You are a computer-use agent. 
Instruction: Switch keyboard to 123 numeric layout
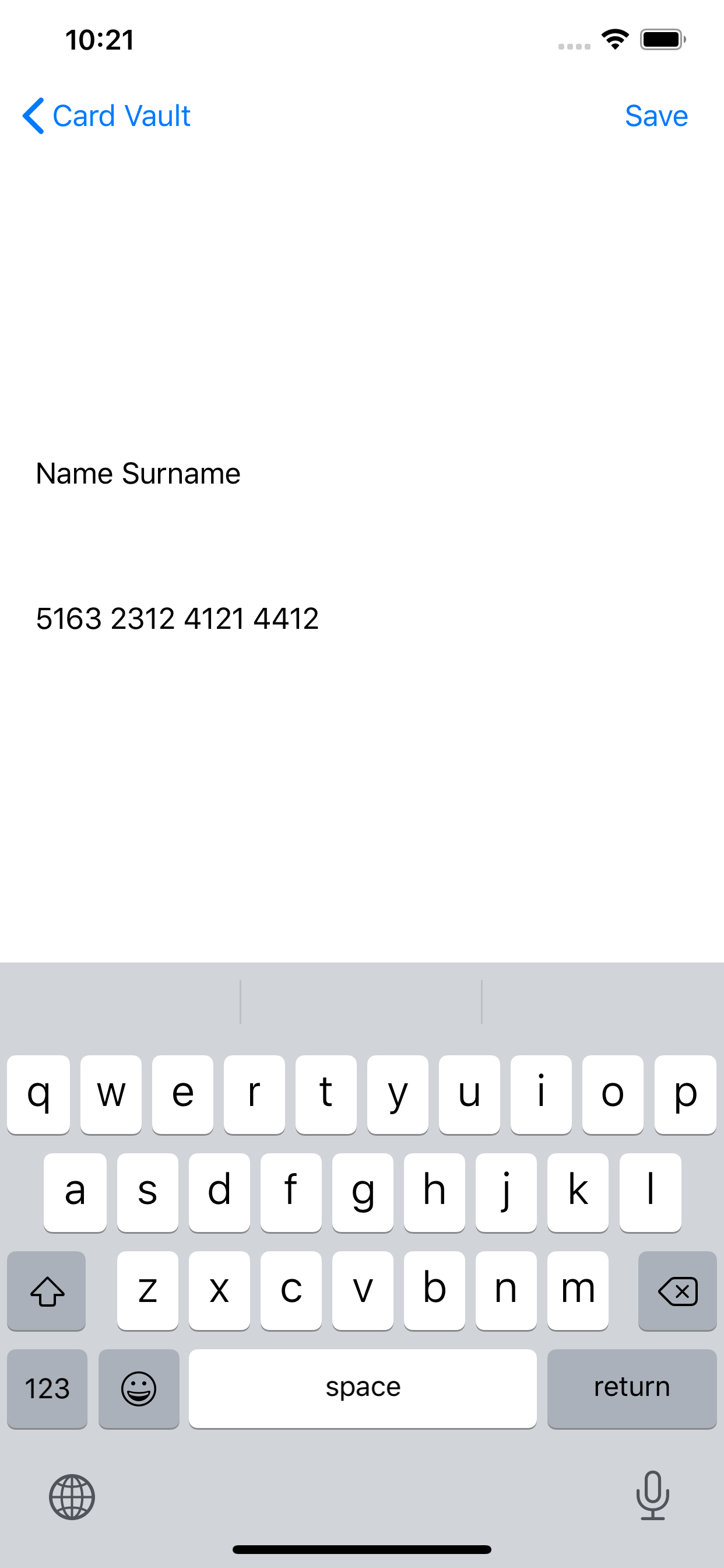point(47,1388)
